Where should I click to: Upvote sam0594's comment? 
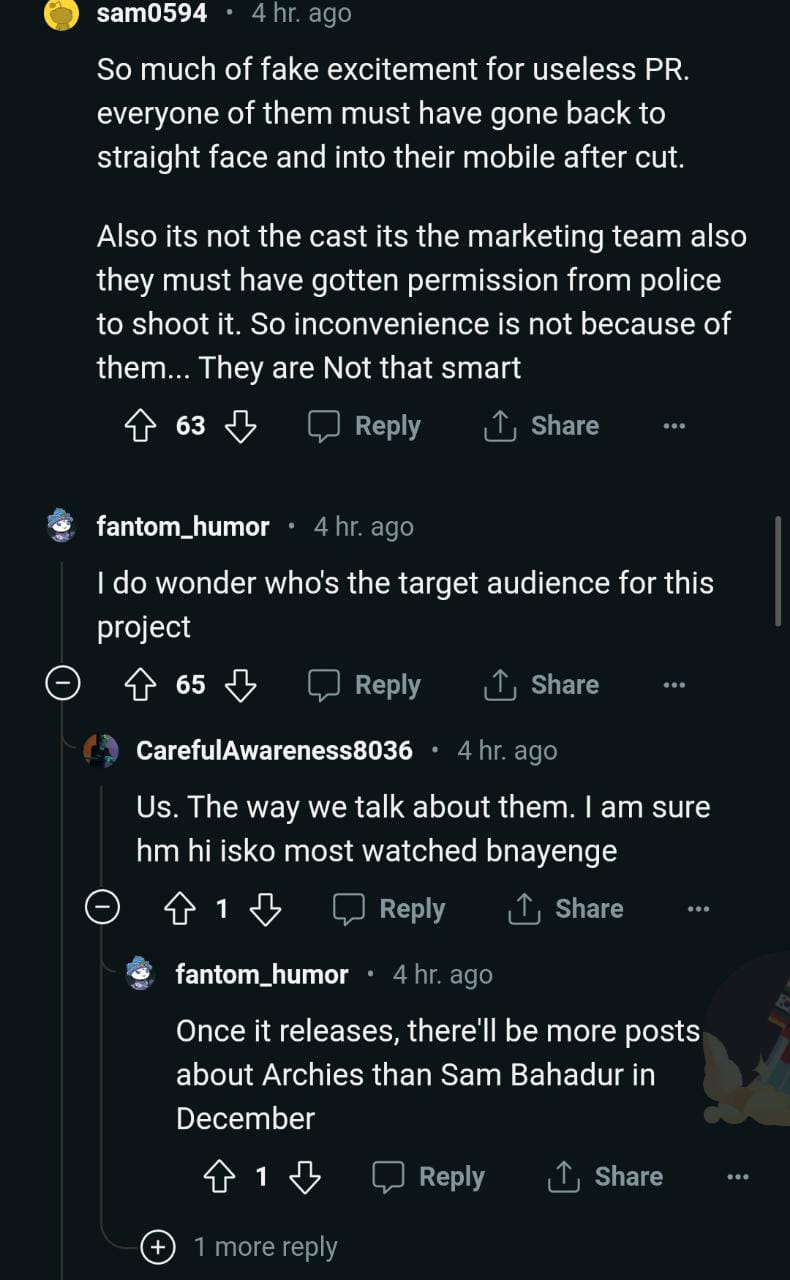tap(139, 427)
